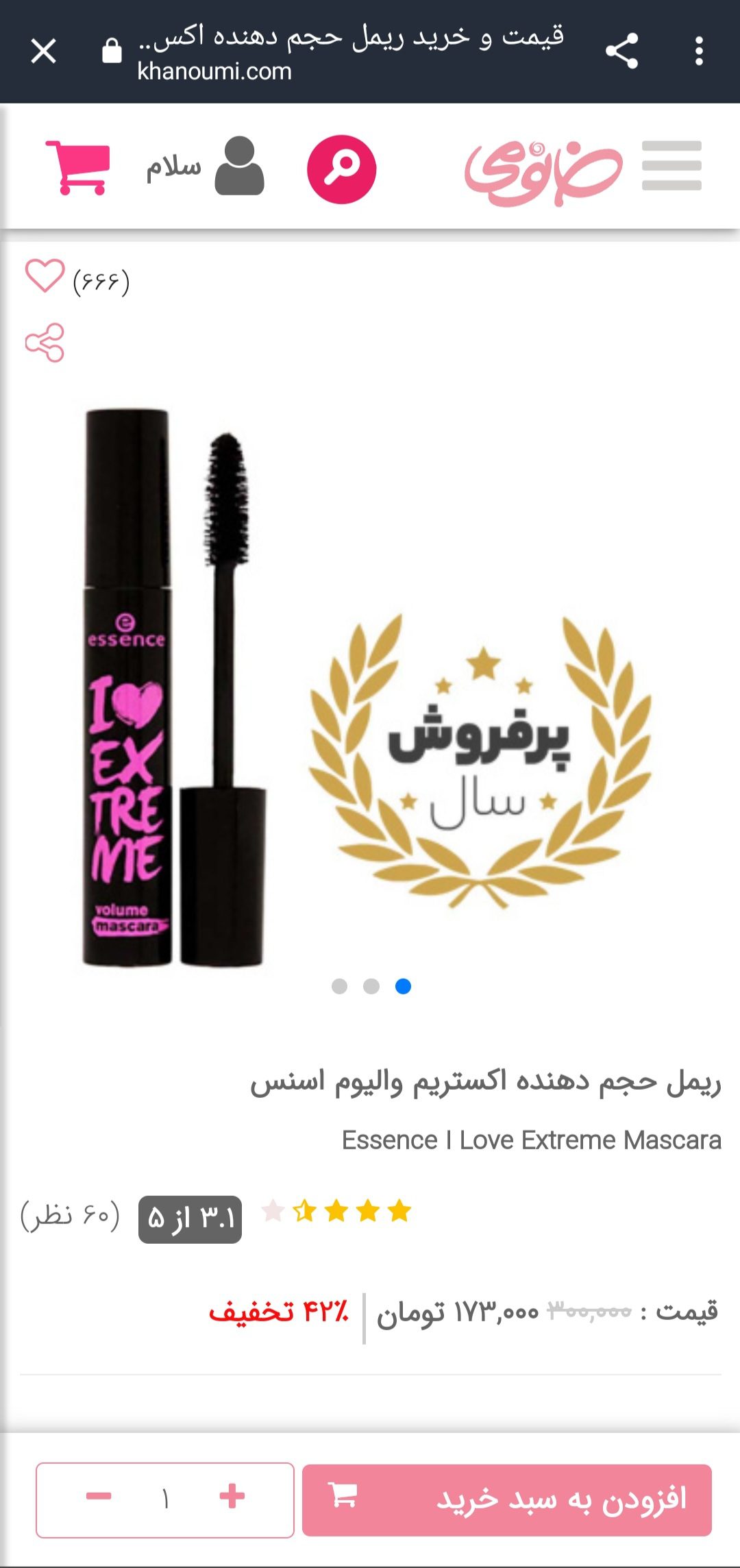Open the browser overflow menu

[x=699, y=51]
